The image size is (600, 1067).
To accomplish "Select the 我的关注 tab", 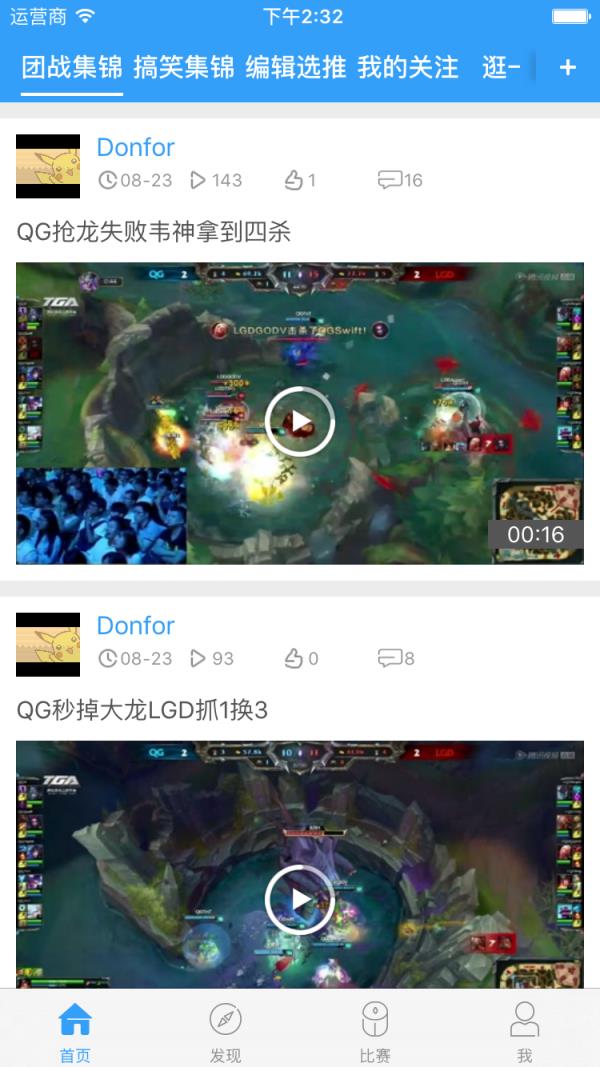I will tap(408, 68).
